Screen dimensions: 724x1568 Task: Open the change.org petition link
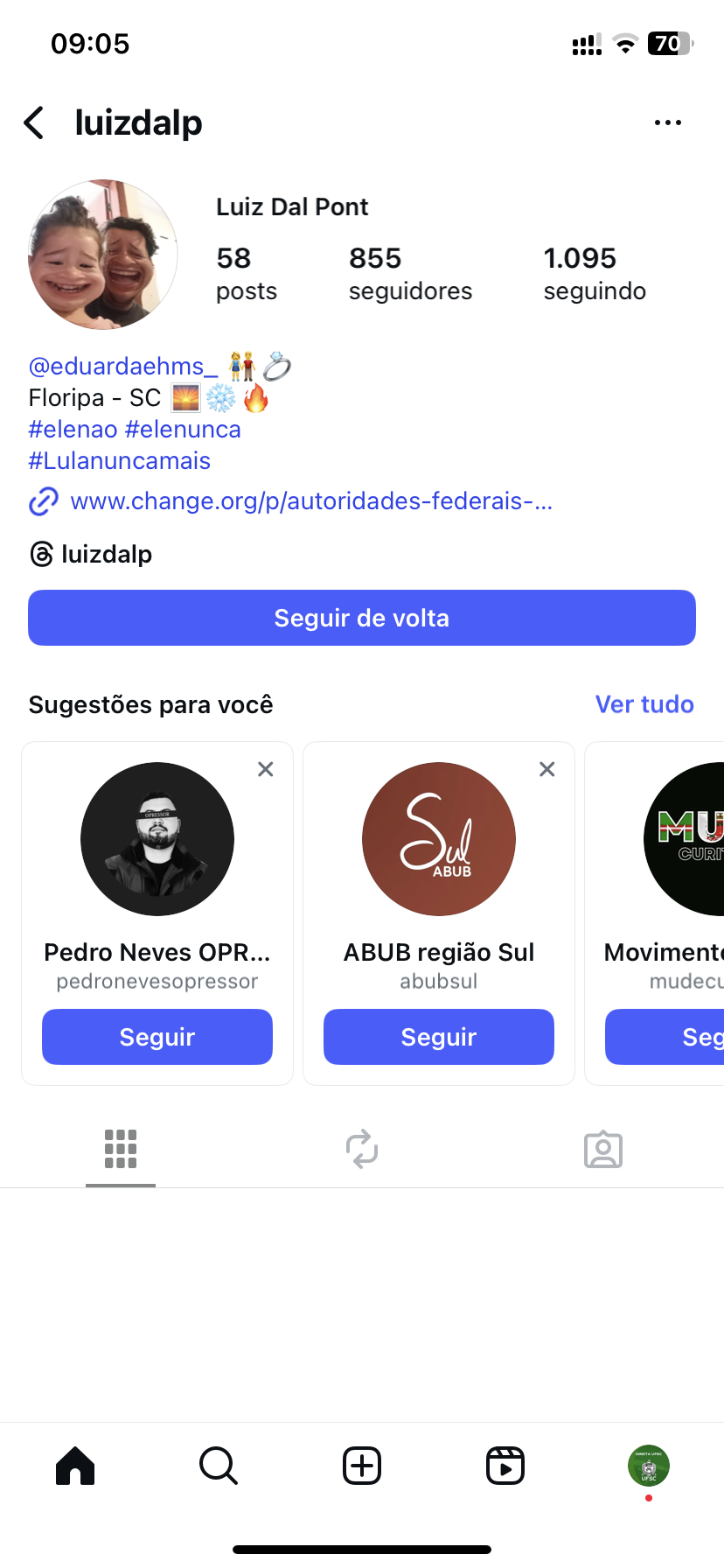click(310, 501)
